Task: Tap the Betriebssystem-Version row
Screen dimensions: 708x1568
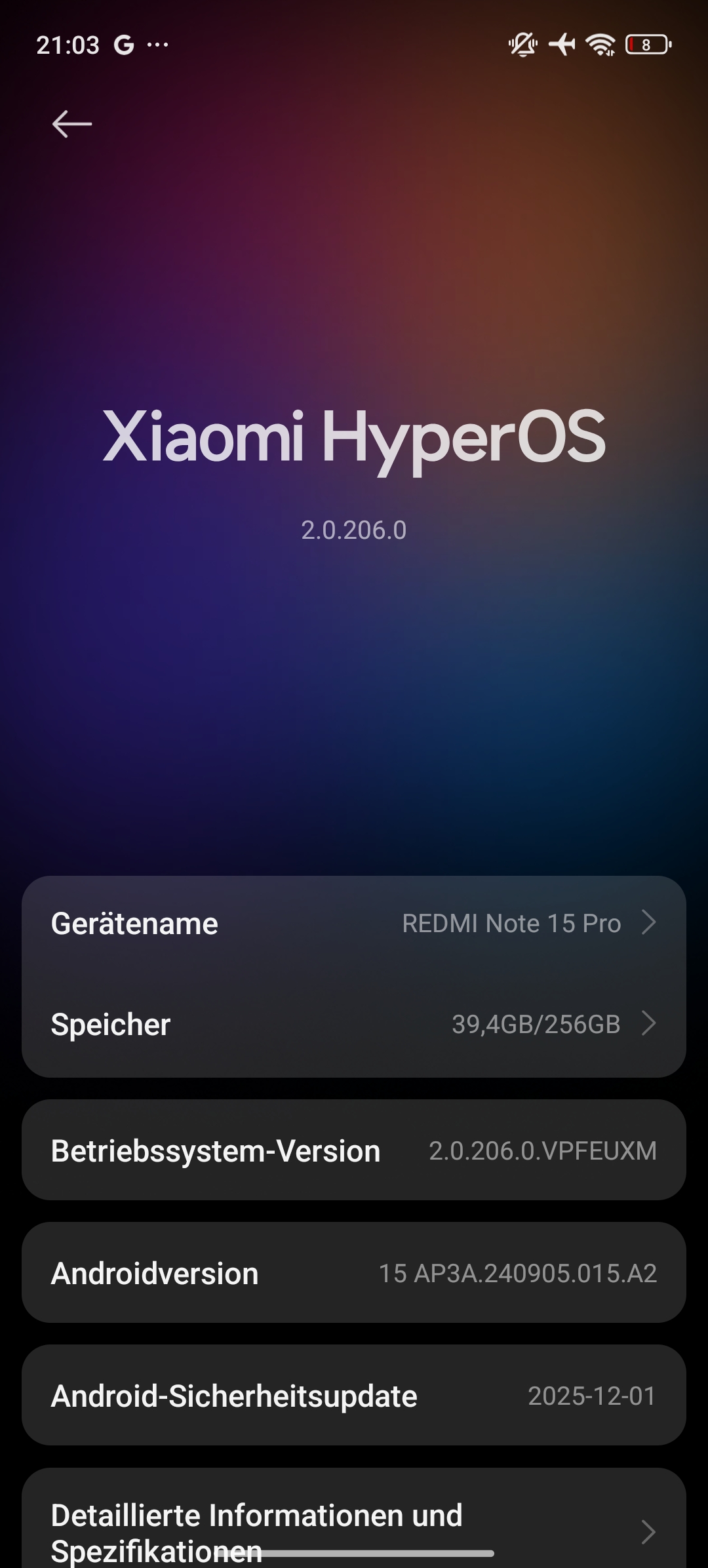Action: (x=354, y=1151)
